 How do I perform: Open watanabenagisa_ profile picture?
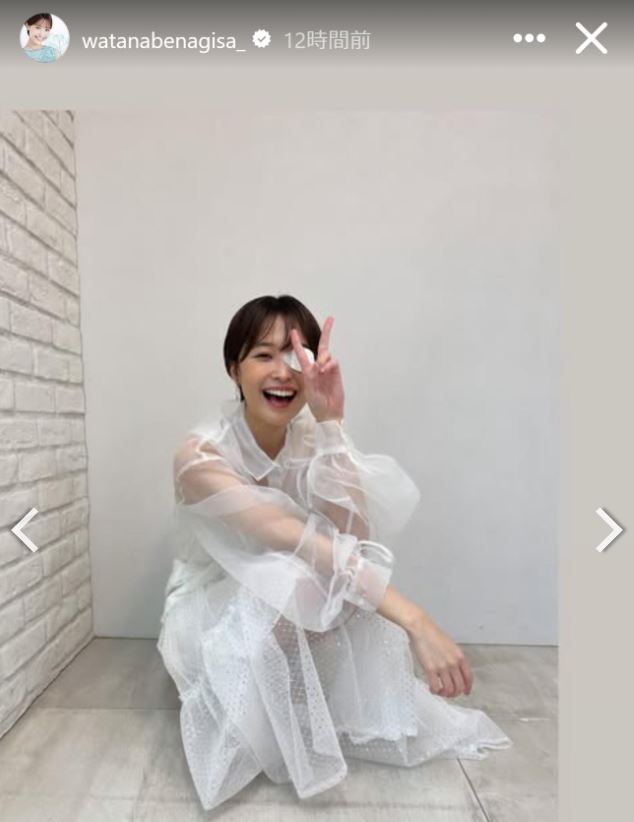click(44, 39)
